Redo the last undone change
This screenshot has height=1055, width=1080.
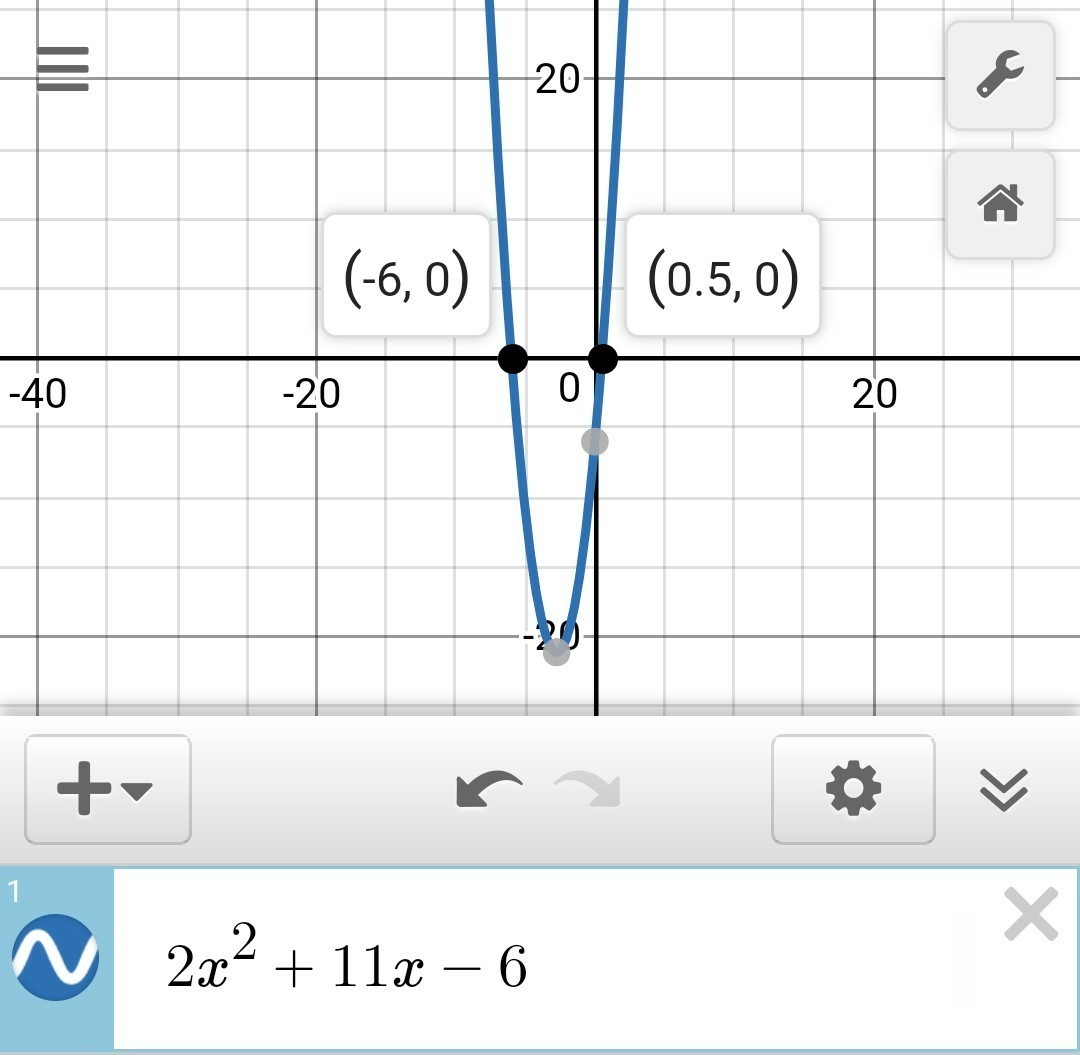coord(588,789)
